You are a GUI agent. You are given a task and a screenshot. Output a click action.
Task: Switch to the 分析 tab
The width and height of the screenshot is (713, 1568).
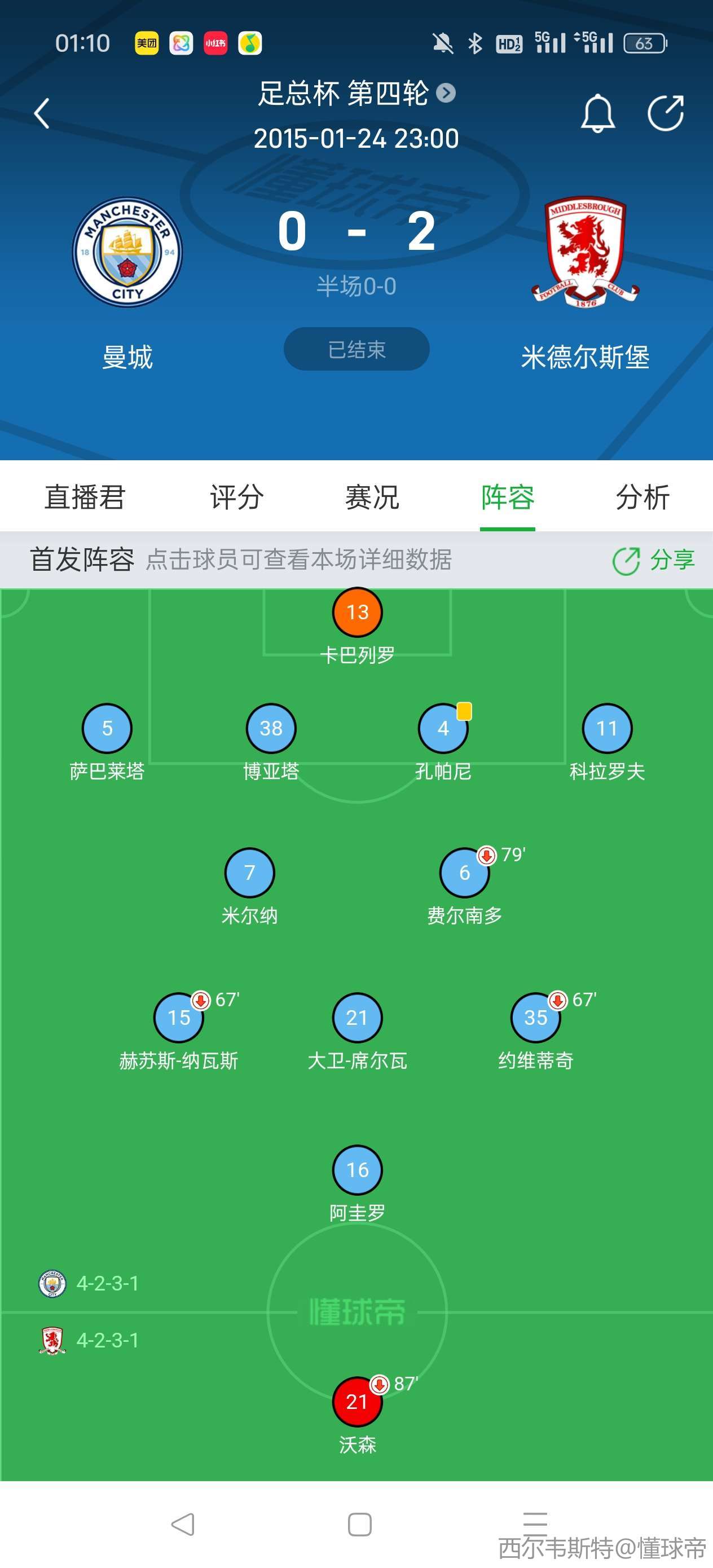642,497
